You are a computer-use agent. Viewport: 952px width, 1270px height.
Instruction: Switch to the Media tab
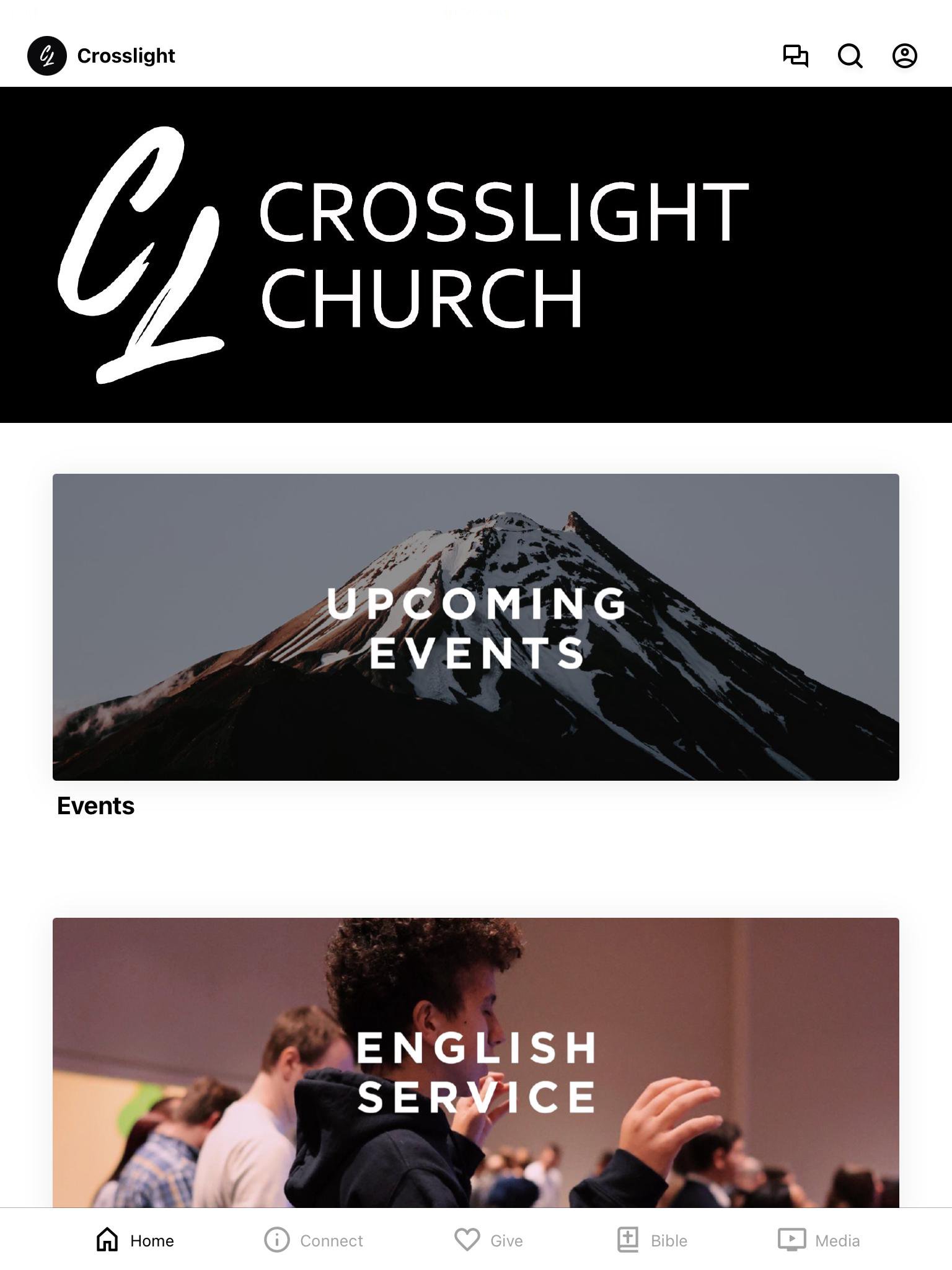(x=819, y=1240)
